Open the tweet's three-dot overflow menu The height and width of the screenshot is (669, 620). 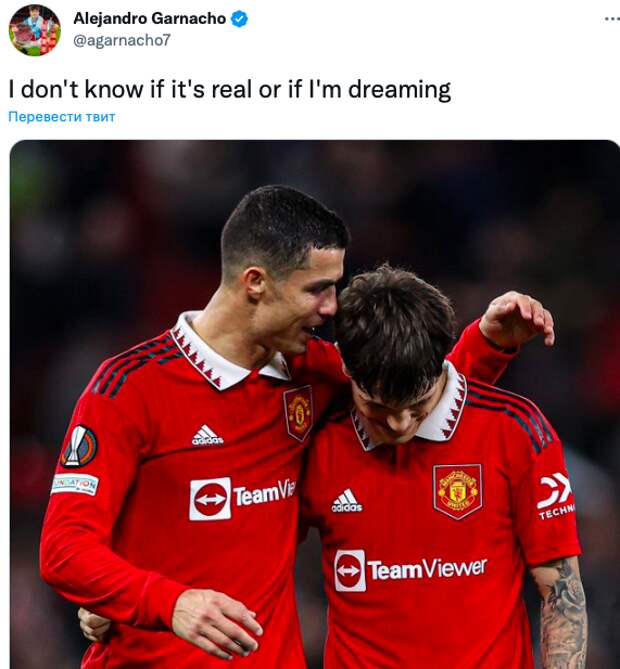click(x=611, y=18)
